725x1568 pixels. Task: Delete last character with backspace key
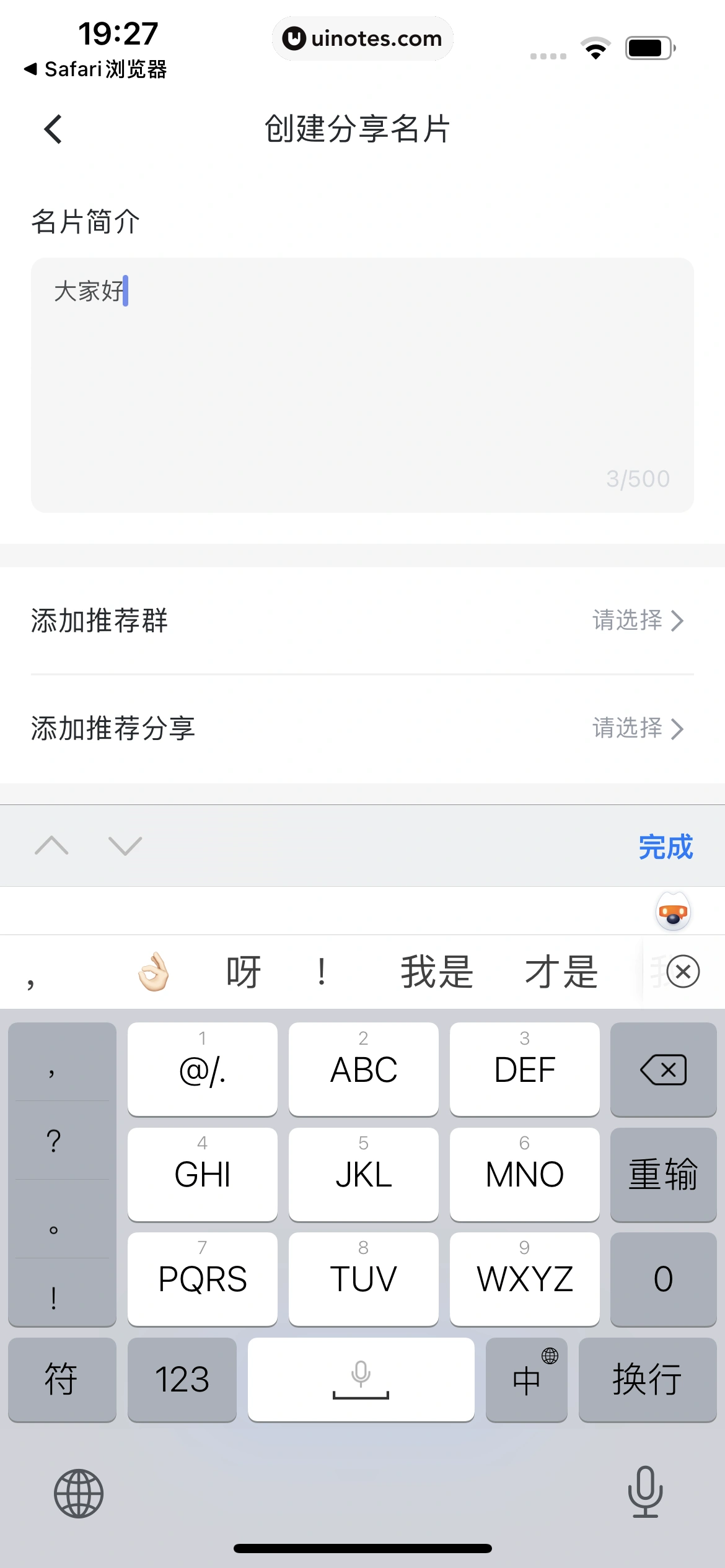663,1069
